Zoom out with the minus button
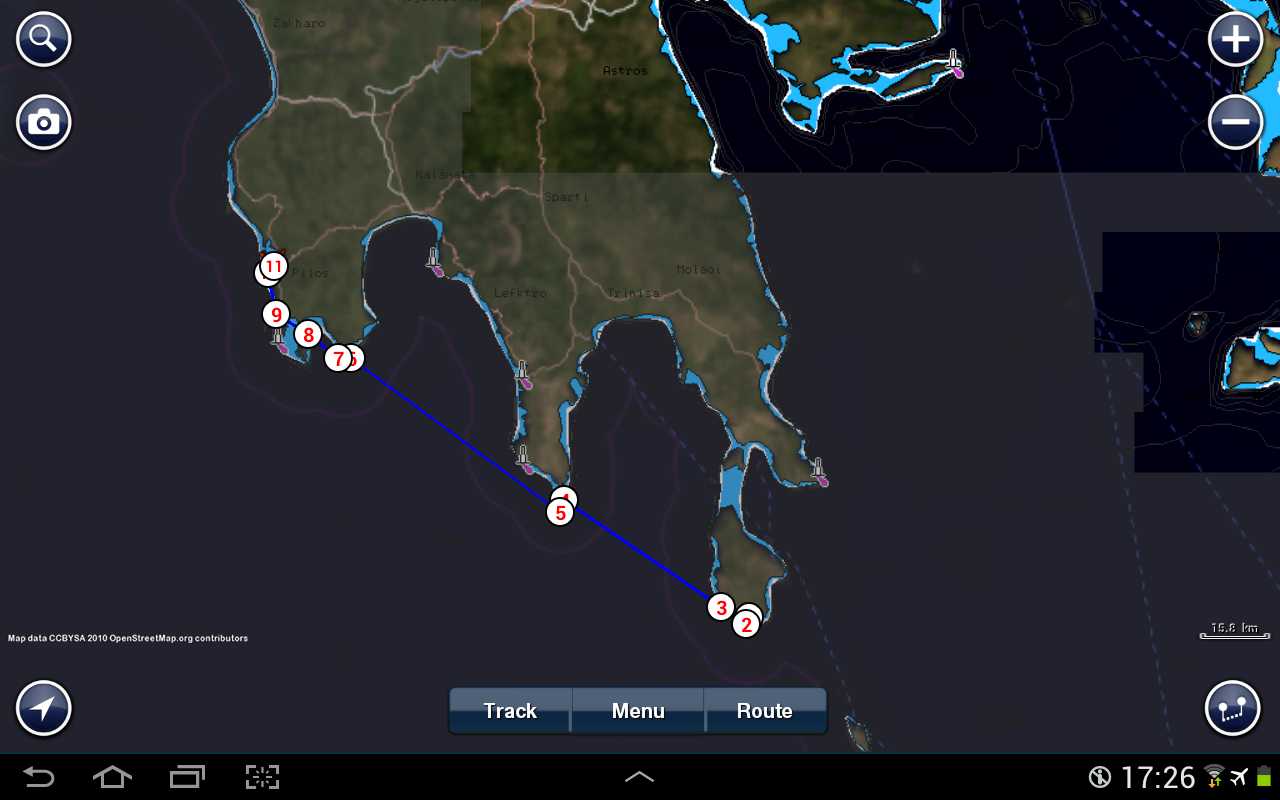The height and width of the screenshot is (800, 1280). [1236, 122]
